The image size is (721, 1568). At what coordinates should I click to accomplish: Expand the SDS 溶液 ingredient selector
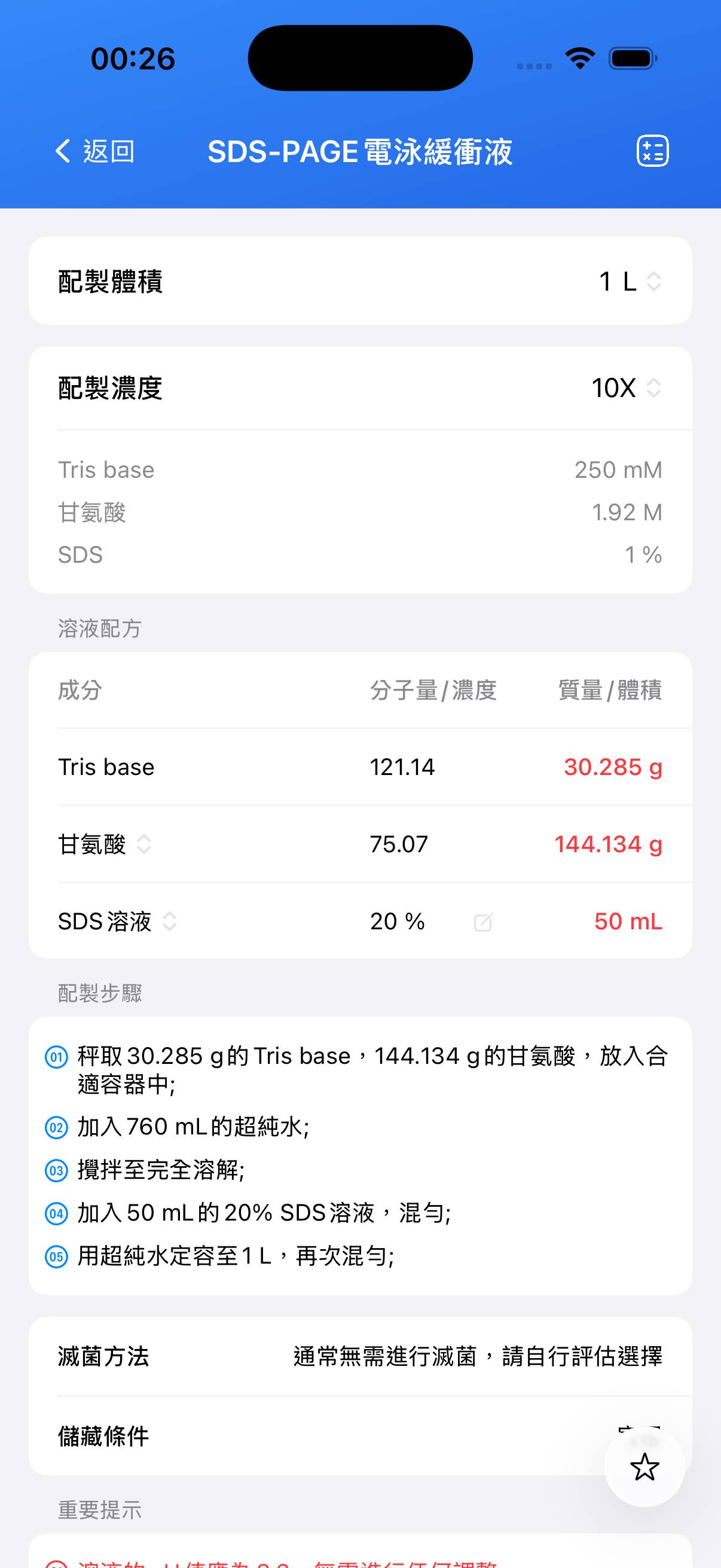click(169, 922)
